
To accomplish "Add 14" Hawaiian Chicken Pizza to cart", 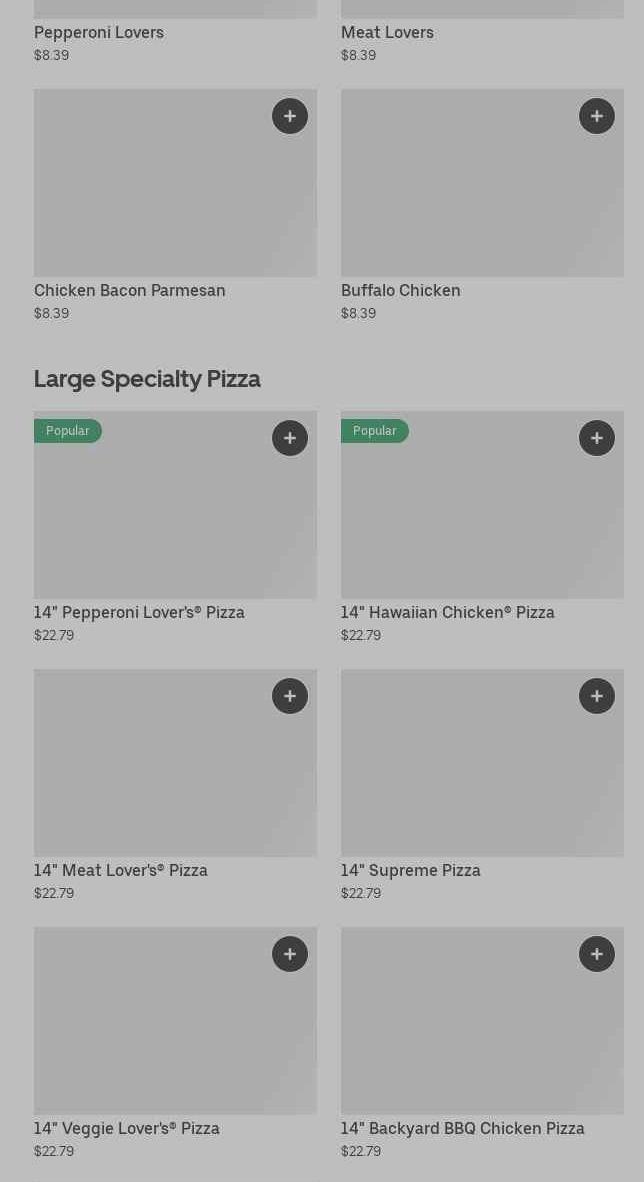I will click(x=597, y=438).
